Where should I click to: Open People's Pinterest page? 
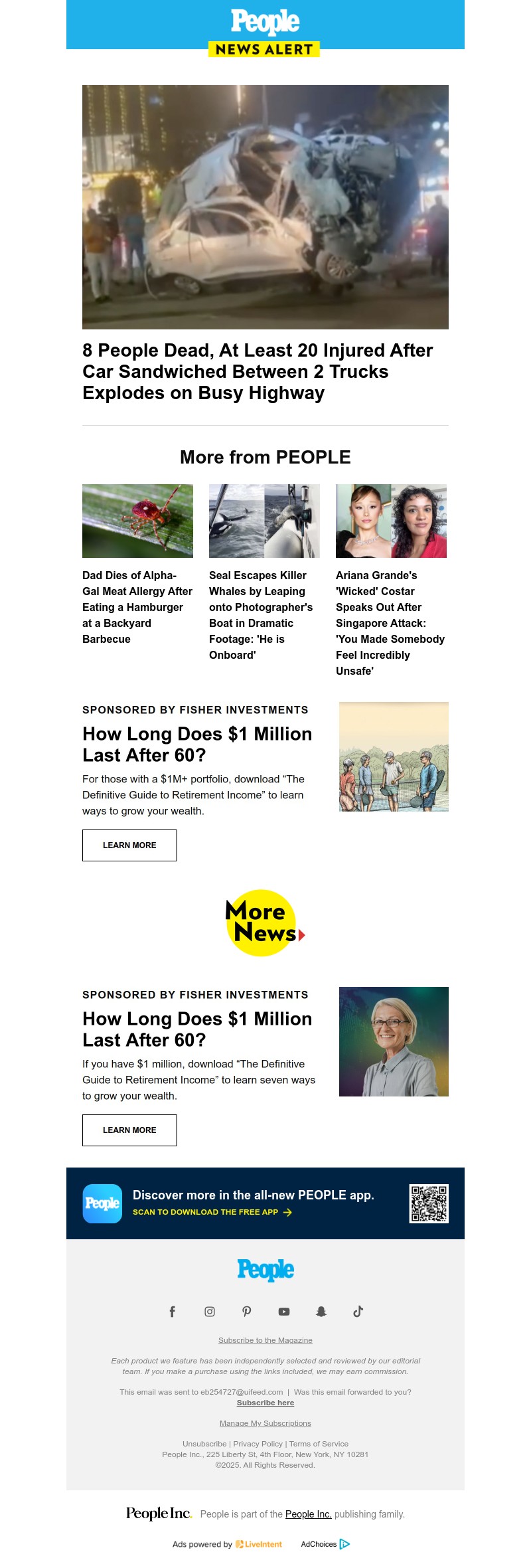pos(247,1312)
